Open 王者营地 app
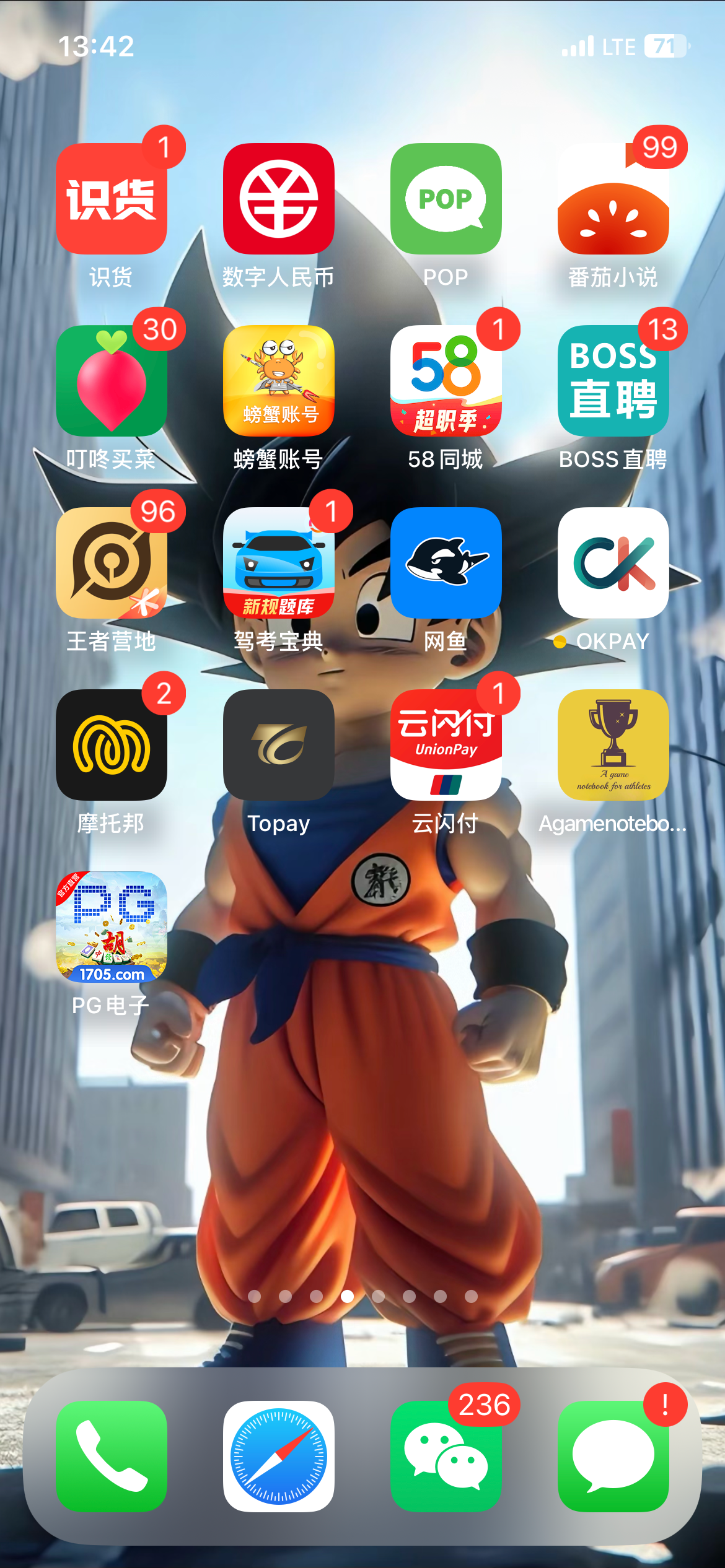This screenshot has height=1568, width=725. (x=112, y=563)
